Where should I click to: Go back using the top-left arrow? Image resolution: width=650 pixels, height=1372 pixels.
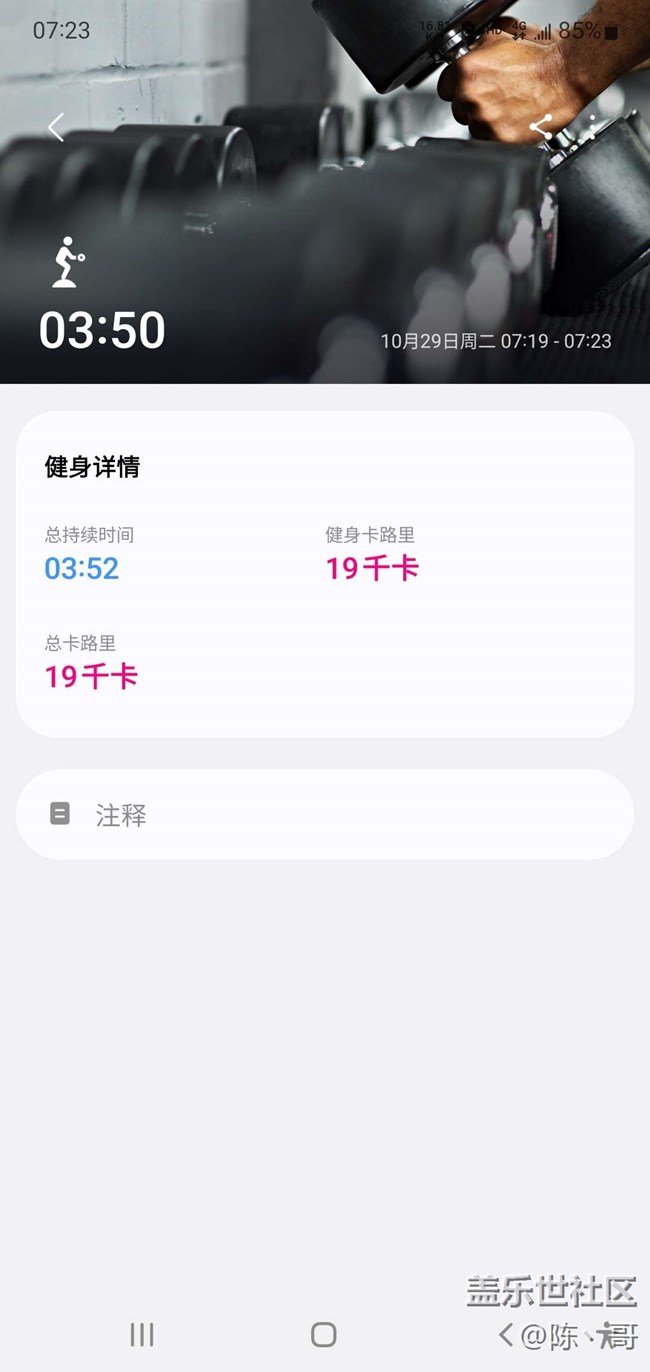point(56,127)
